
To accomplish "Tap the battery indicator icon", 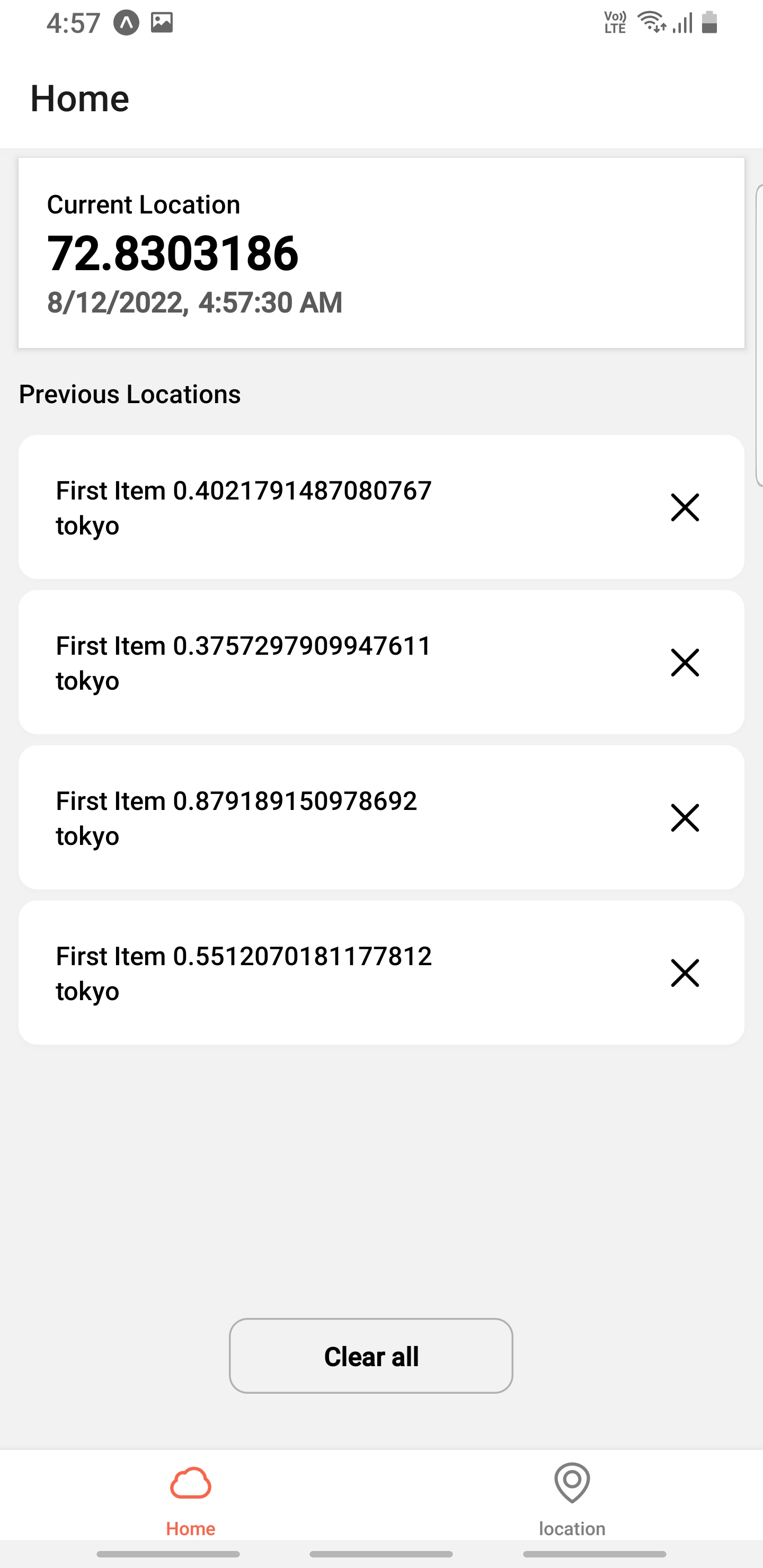I will coord(709,23).
